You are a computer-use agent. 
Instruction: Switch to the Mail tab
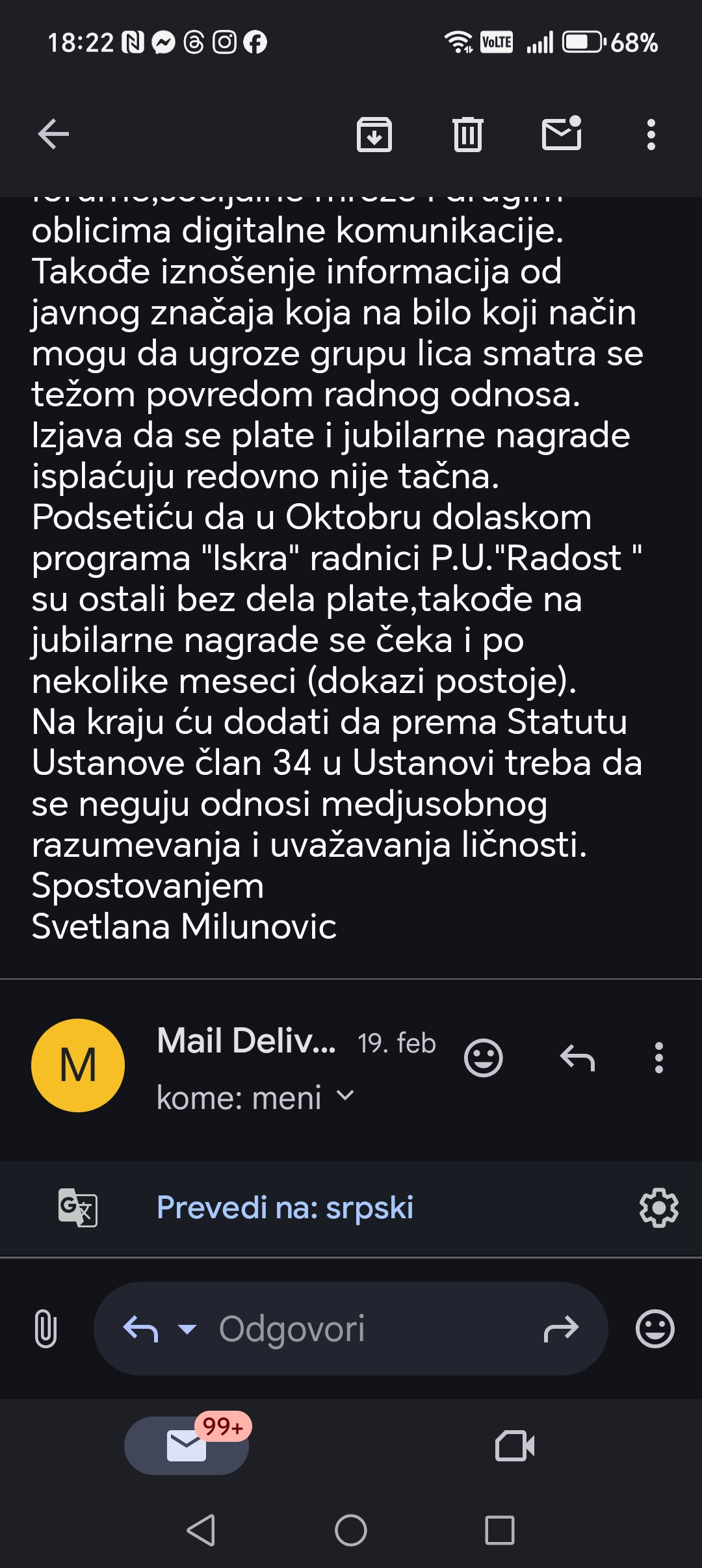[x=187, y=1446]
